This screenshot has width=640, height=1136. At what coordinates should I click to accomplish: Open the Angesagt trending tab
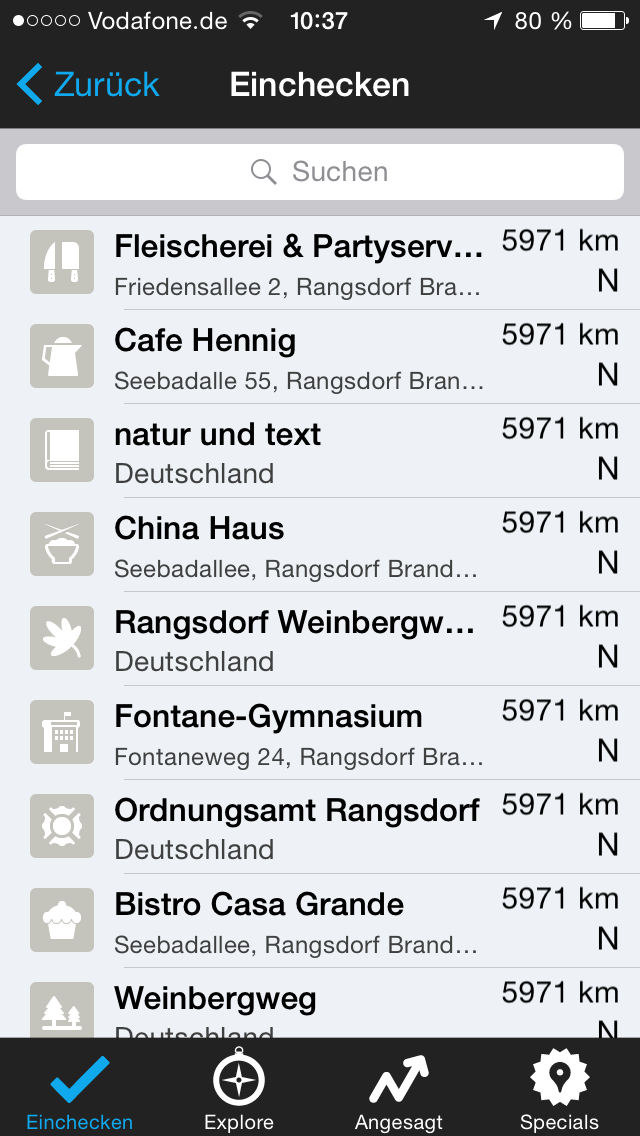click(x=398, y=1090)
